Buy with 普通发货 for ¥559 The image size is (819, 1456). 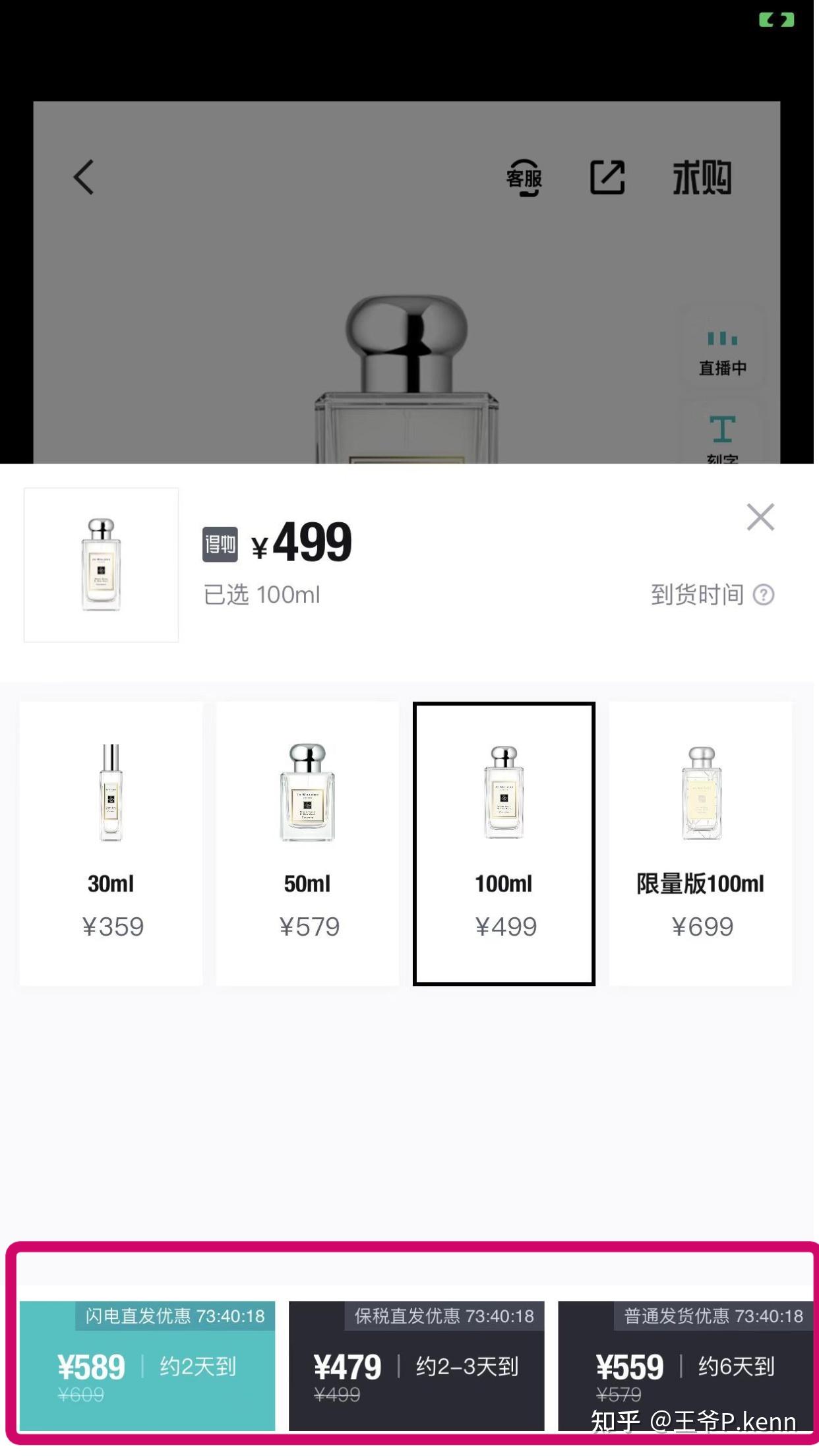(685, 1366)
